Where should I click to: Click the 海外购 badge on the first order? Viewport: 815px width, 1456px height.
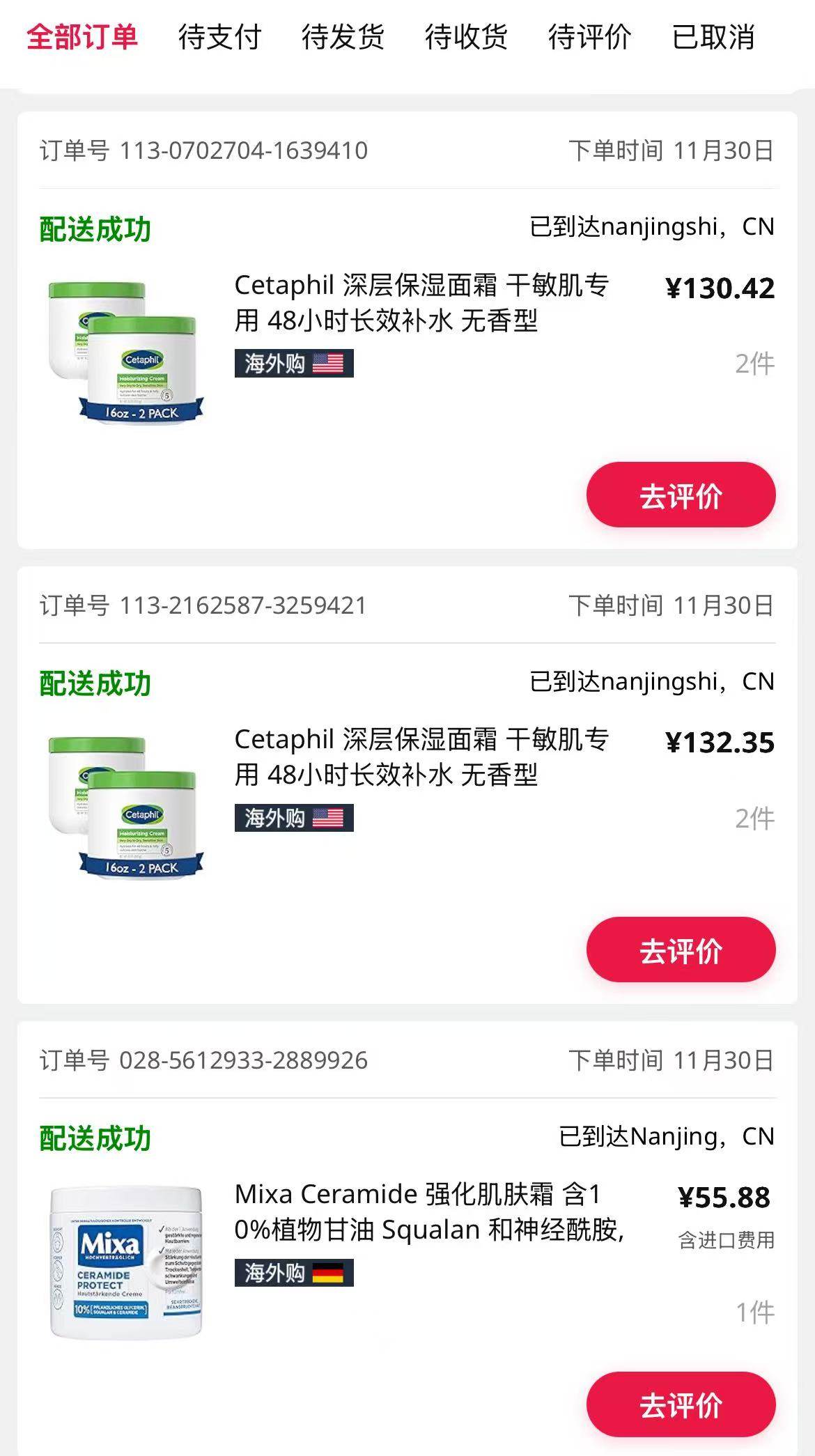293,363
